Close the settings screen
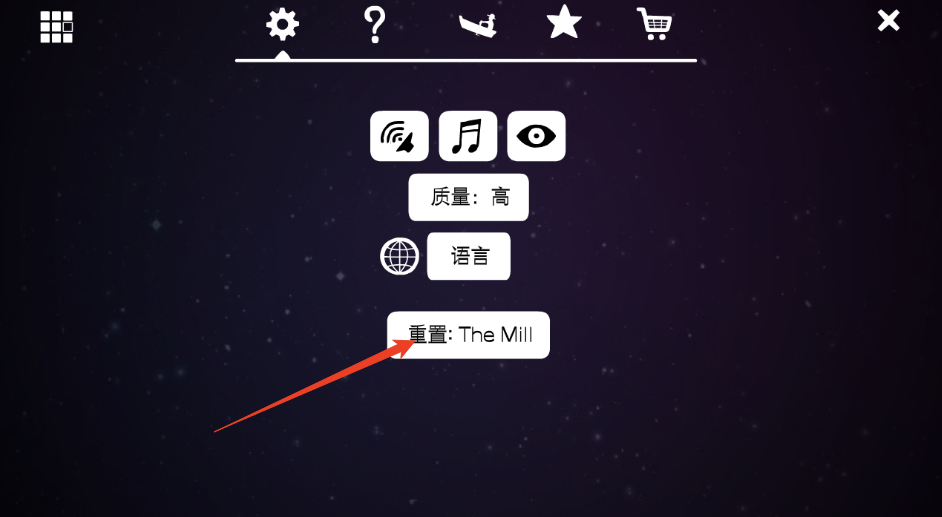The height and width of the screenshot is (517, 942). pyautogui.click(x=888, y=21)
